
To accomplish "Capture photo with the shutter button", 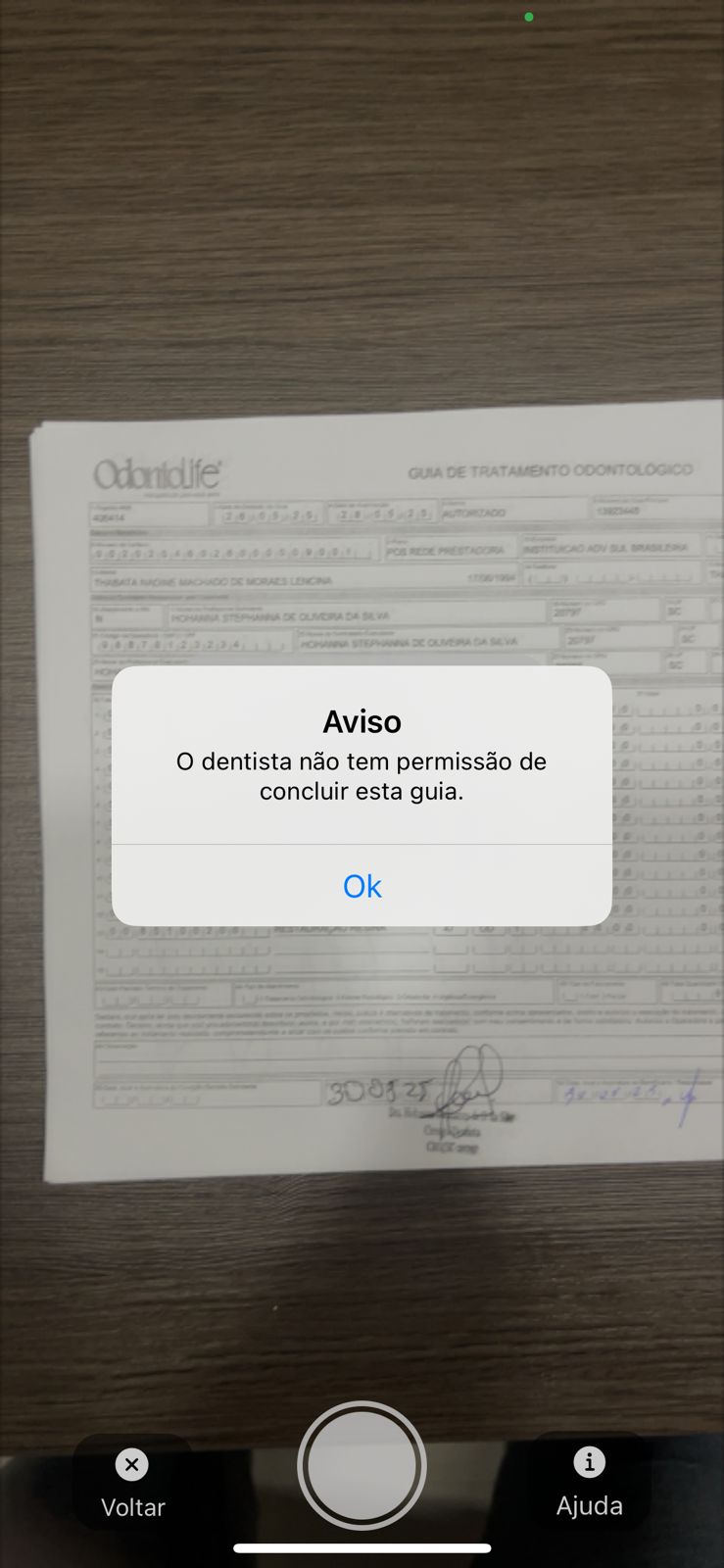I will [x=362, y=1465].
